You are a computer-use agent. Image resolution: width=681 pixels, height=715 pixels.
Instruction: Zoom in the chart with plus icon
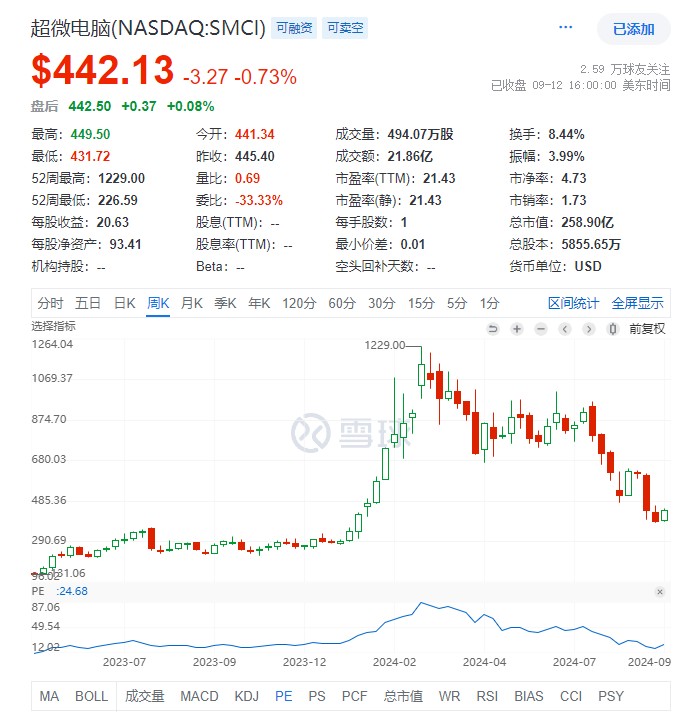[517, 328]
